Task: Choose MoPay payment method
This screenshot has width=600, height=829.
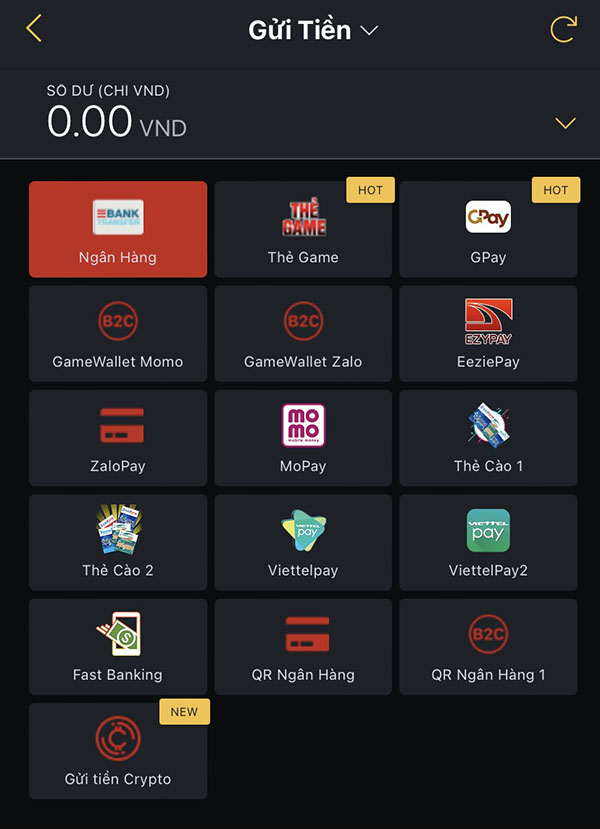Action: pyautogui.click(x=303, y=437)
